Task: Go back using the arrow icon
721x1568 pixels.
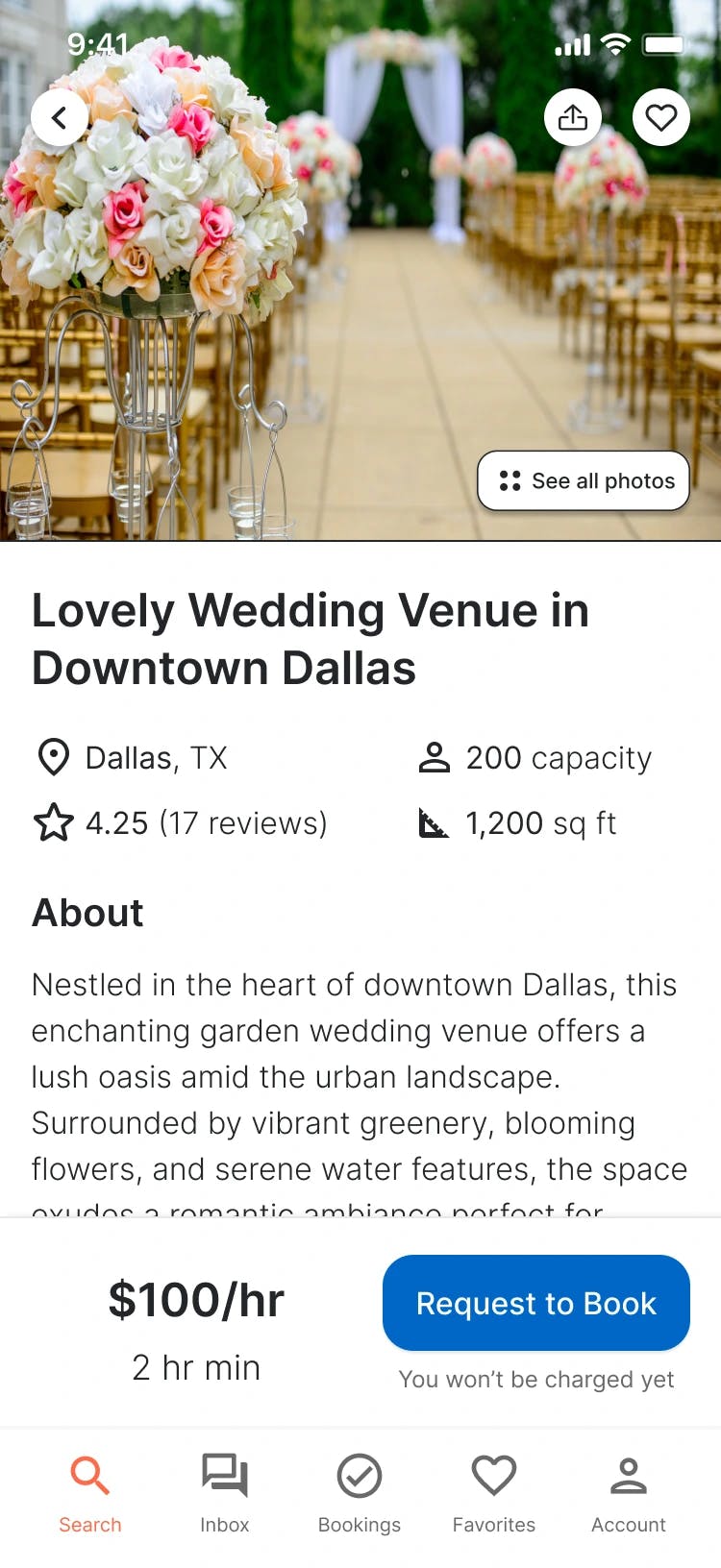Action: (x=60, y=118)
